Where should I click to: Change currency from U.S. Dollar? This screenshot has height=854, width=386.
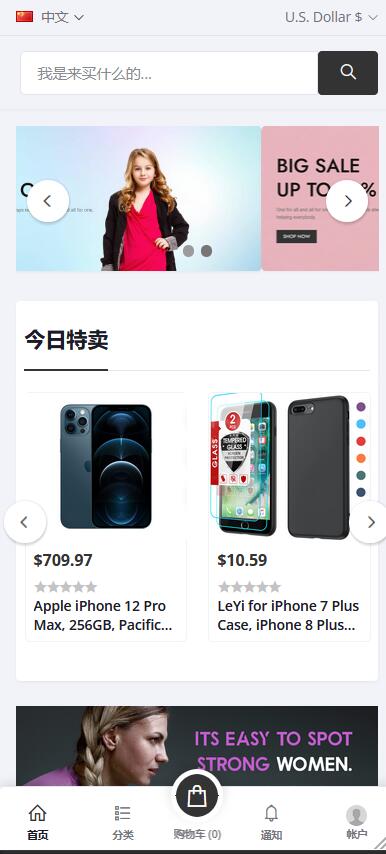331,17
